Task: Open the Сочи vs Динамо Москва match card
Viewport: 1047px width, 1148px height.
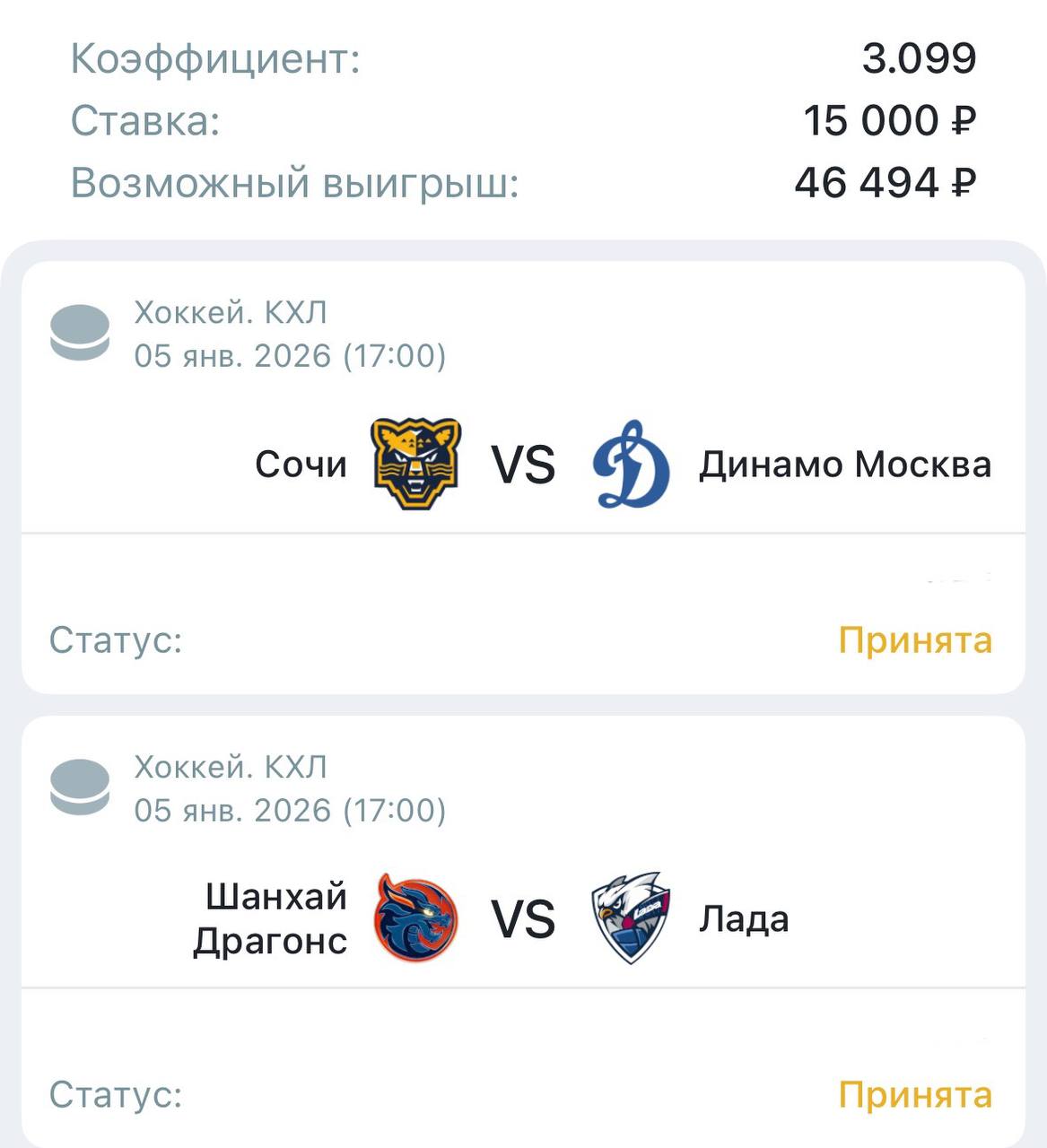Action: point(523,465)
